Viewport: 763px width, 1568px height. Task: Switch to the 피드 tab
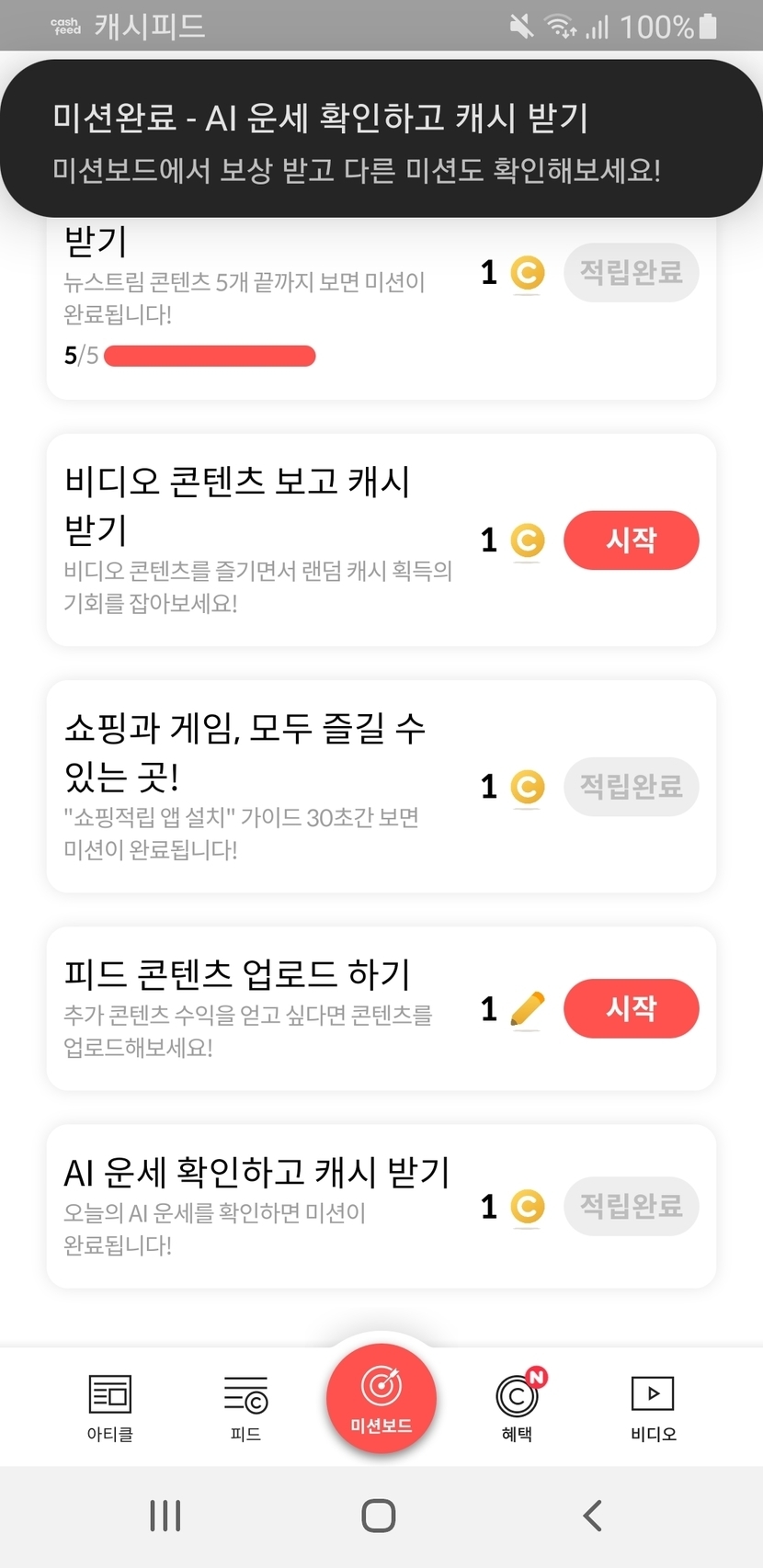pos(245,1407)
